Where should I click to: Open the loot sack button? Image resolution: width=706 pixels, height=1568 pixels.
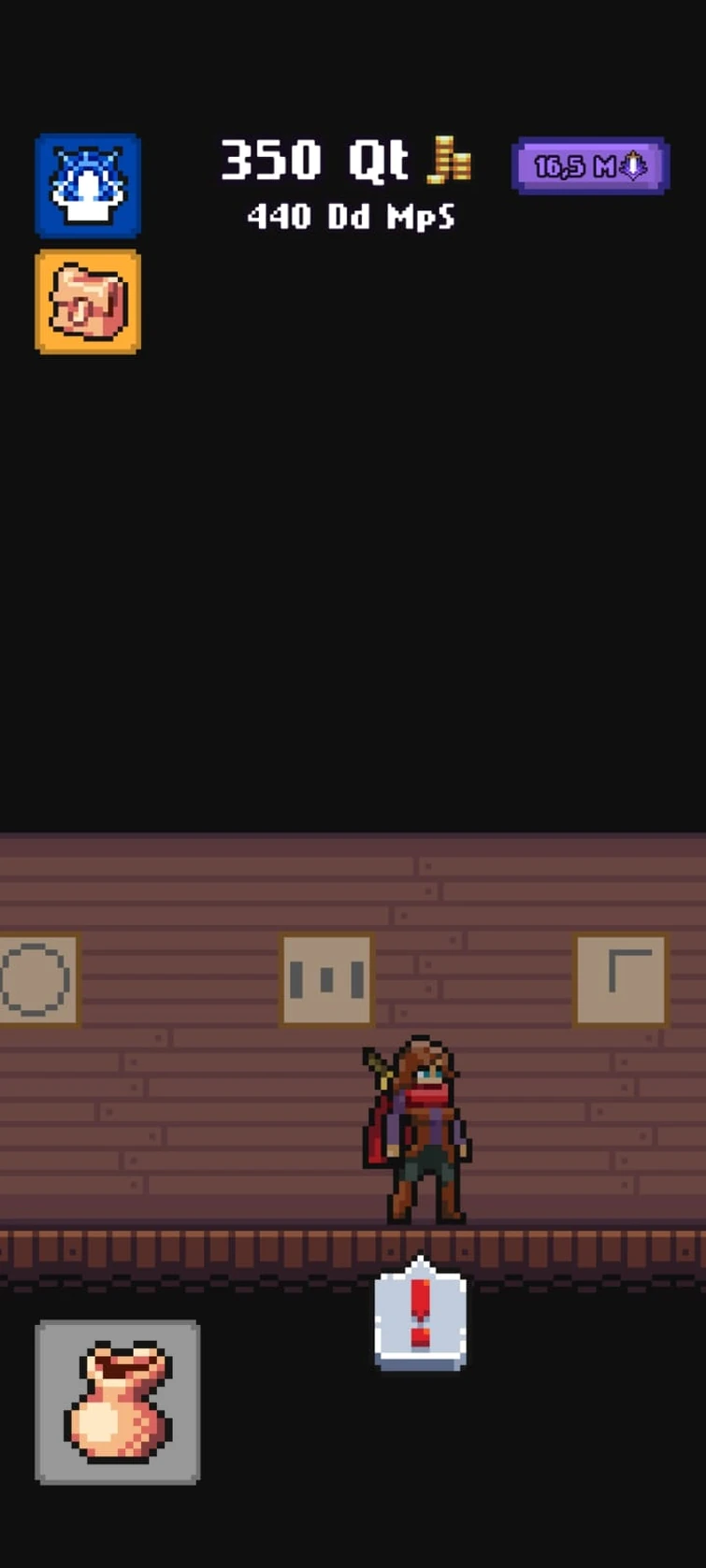118,1402
